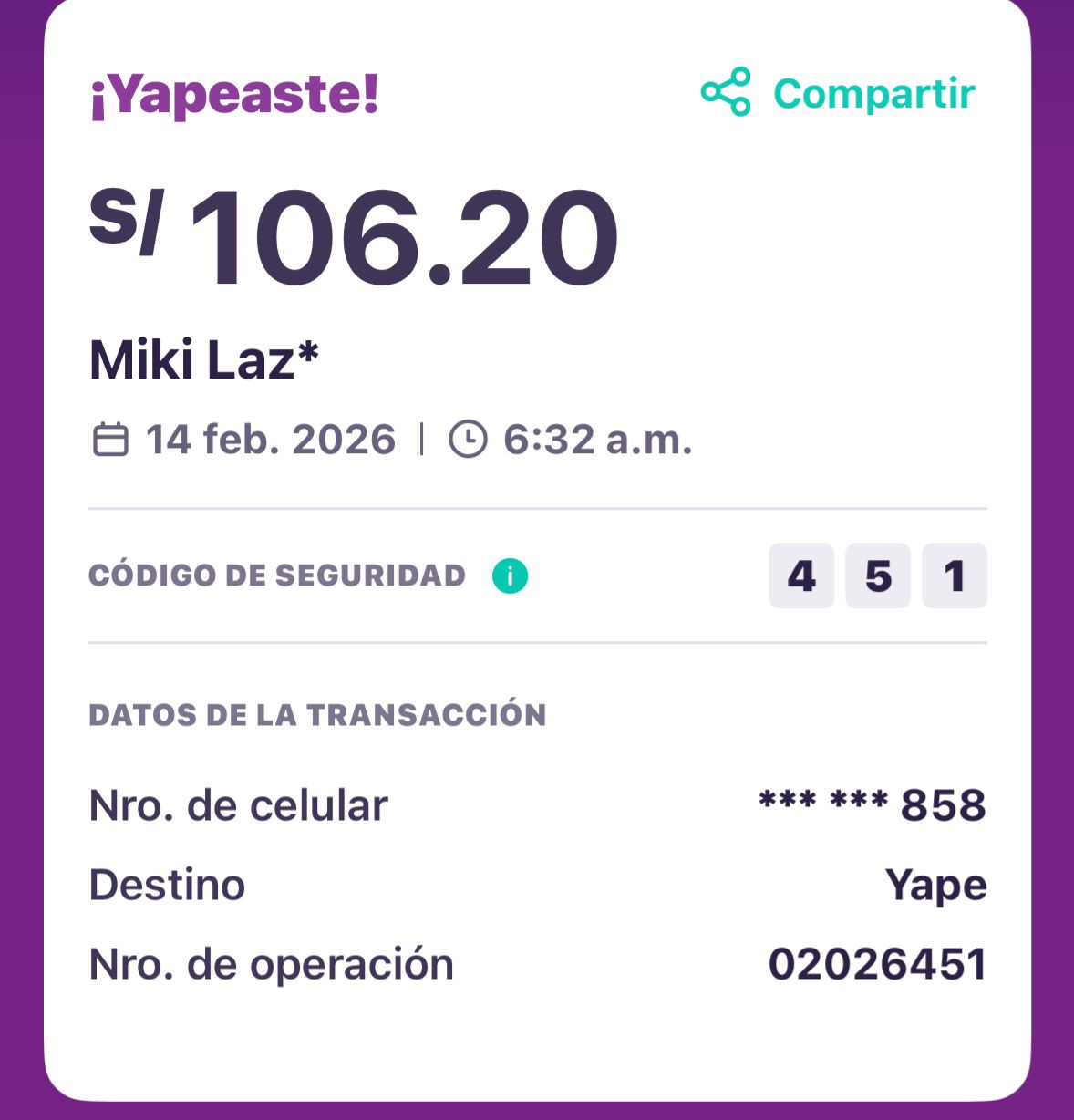Share the receipt via Compartir
The image size is (1074, 1120).
coord(838,93)
